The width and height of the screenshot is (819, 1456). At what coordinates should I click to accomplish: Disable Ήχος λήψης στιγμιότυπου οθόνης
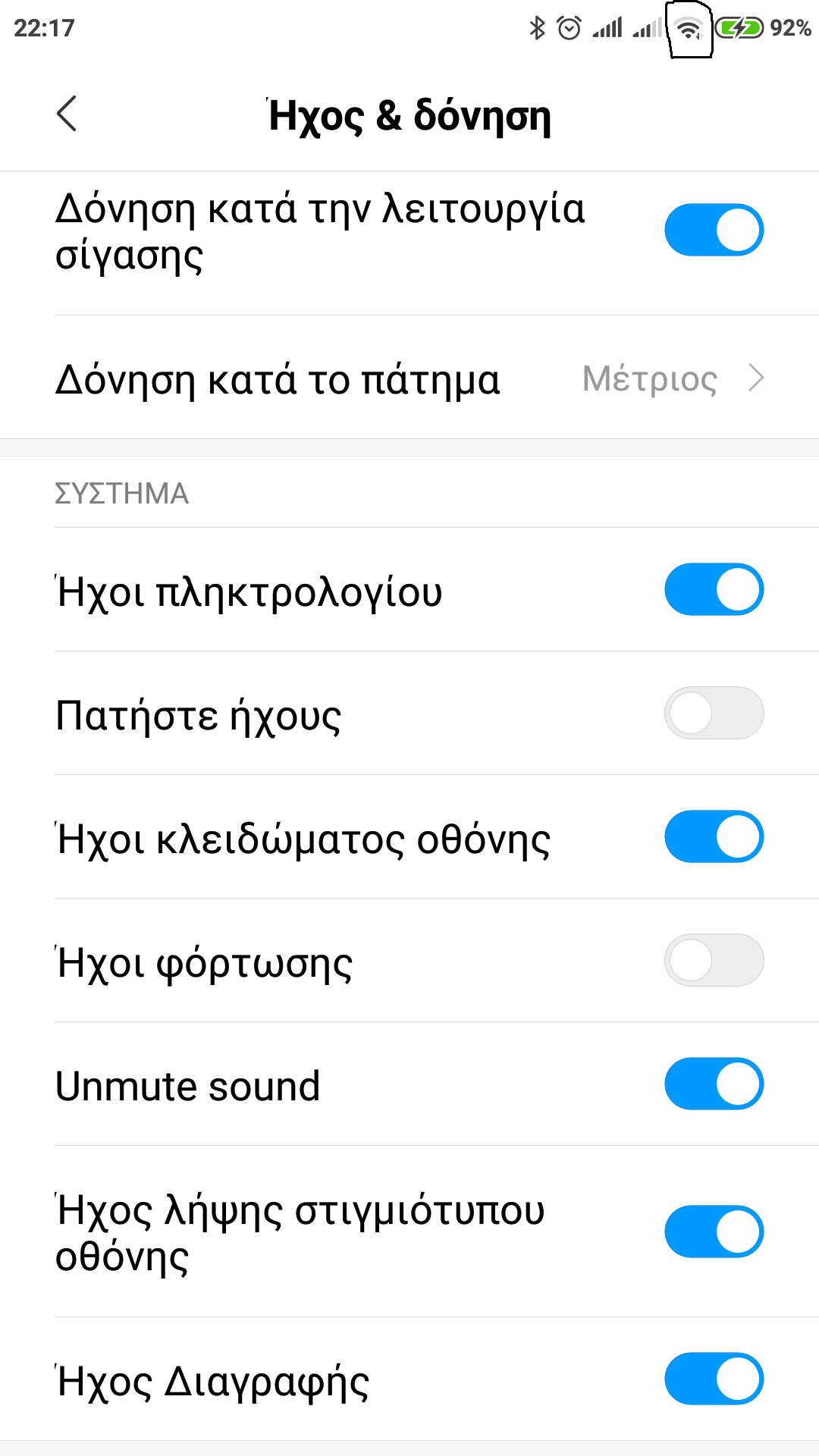pos(714,1232)
